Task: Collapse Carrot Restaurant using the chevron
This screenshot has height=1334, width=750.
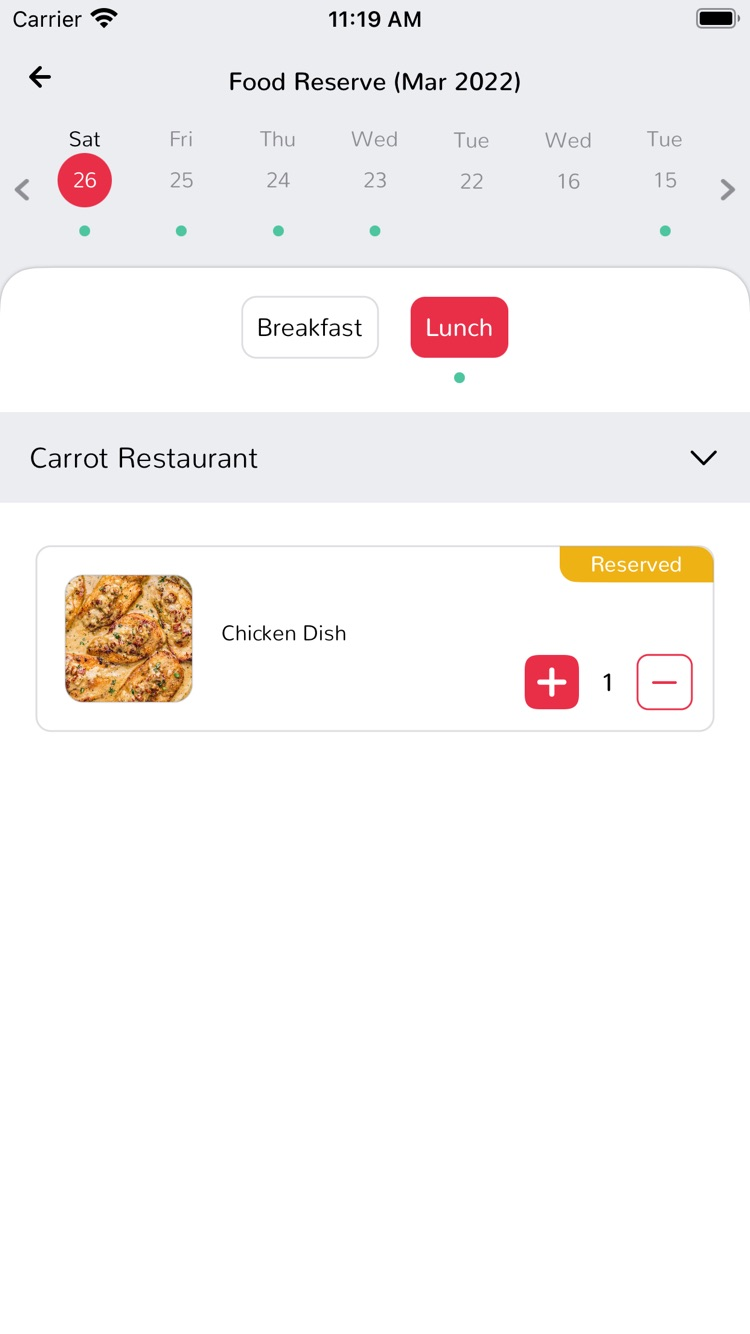Action: tap(703, 458)
